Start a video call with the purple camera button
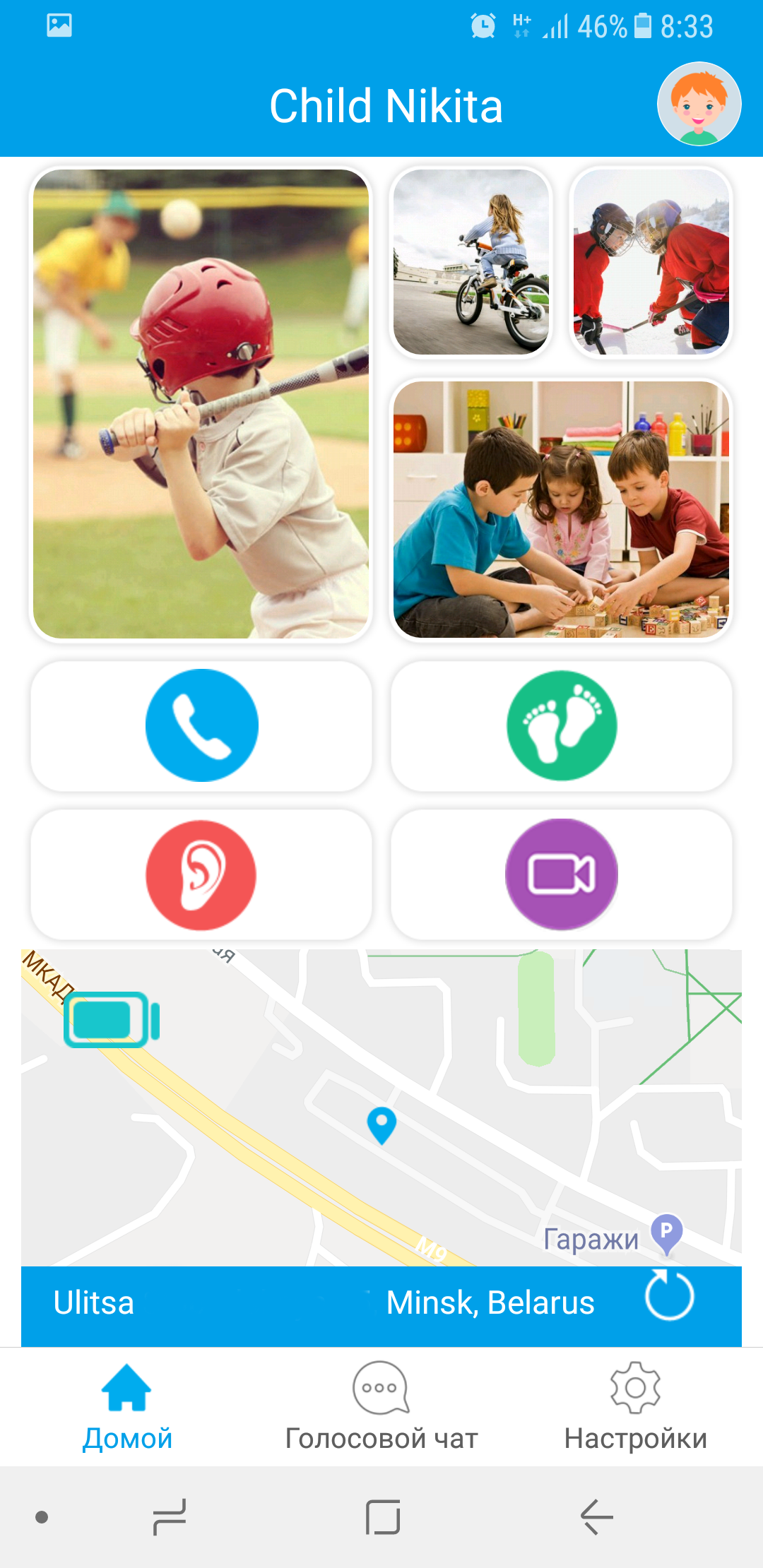 (562, 874)
